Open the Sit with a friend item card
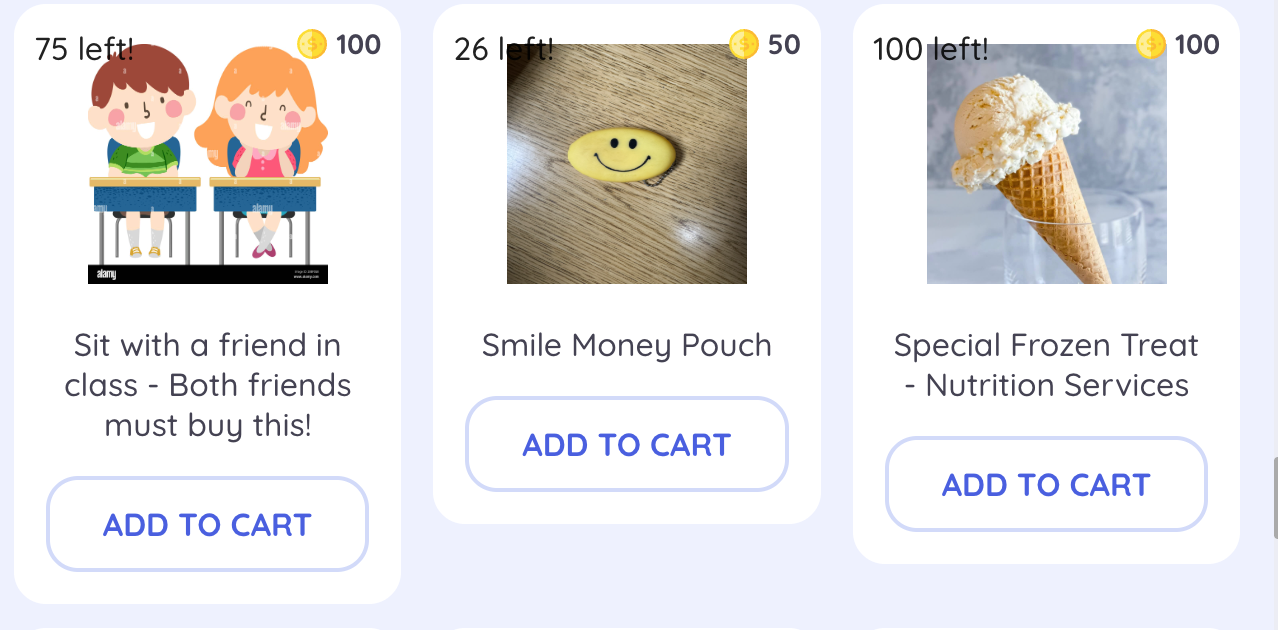 (207, 164)
